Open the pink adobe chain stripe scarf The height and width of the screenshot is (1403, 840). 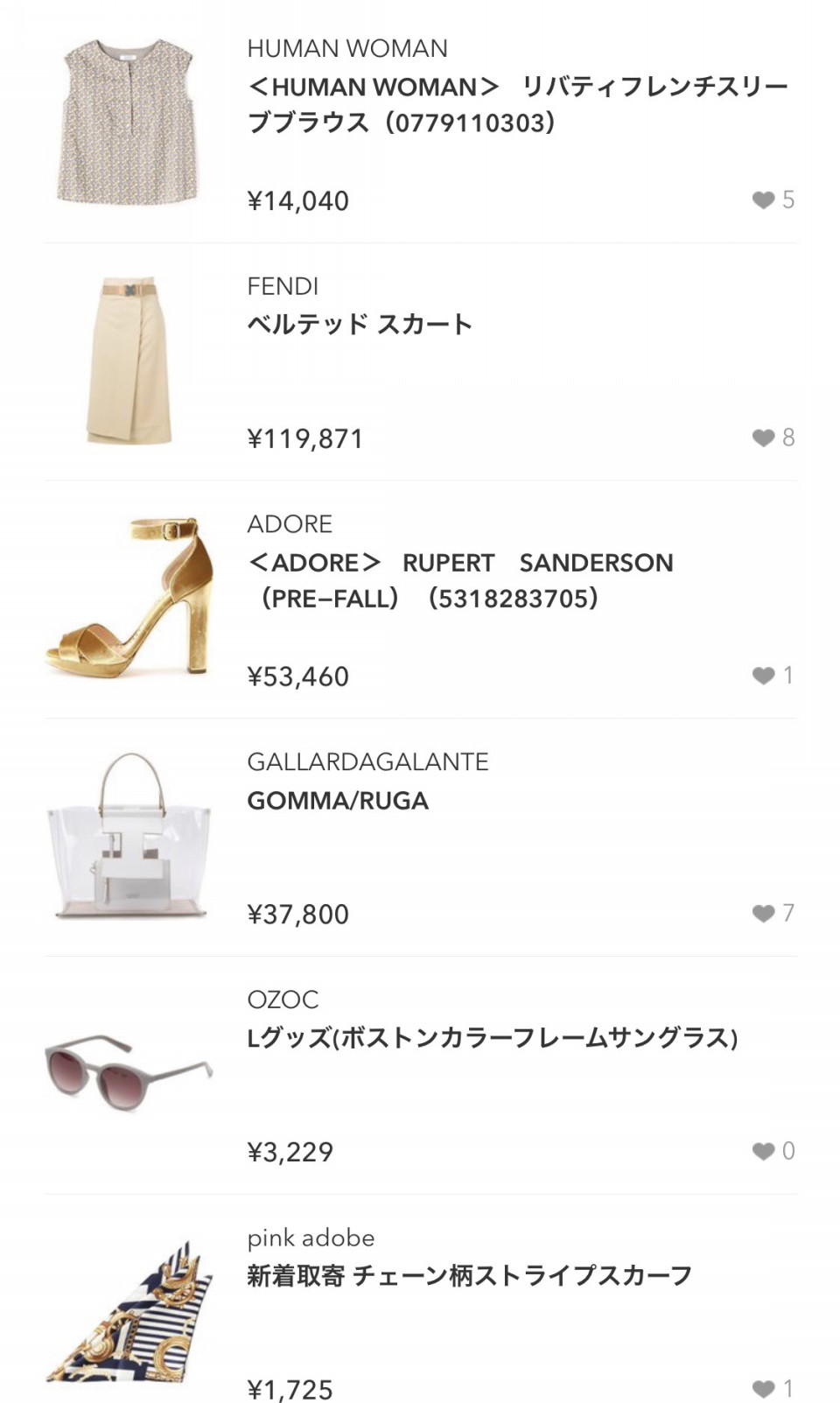click(420, 1300)
